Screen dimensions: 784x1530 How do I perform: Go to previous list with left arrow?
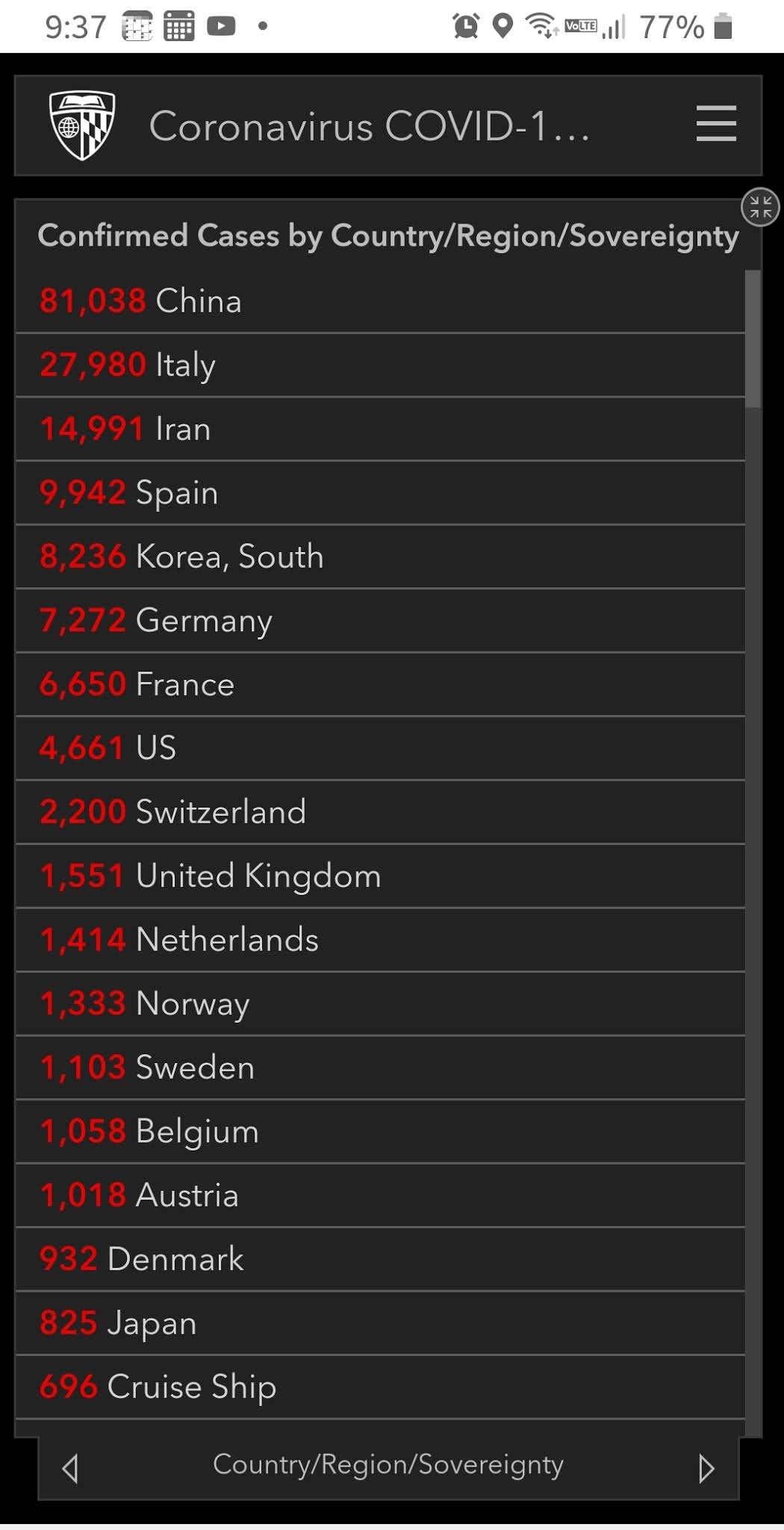coord(70,1468)
